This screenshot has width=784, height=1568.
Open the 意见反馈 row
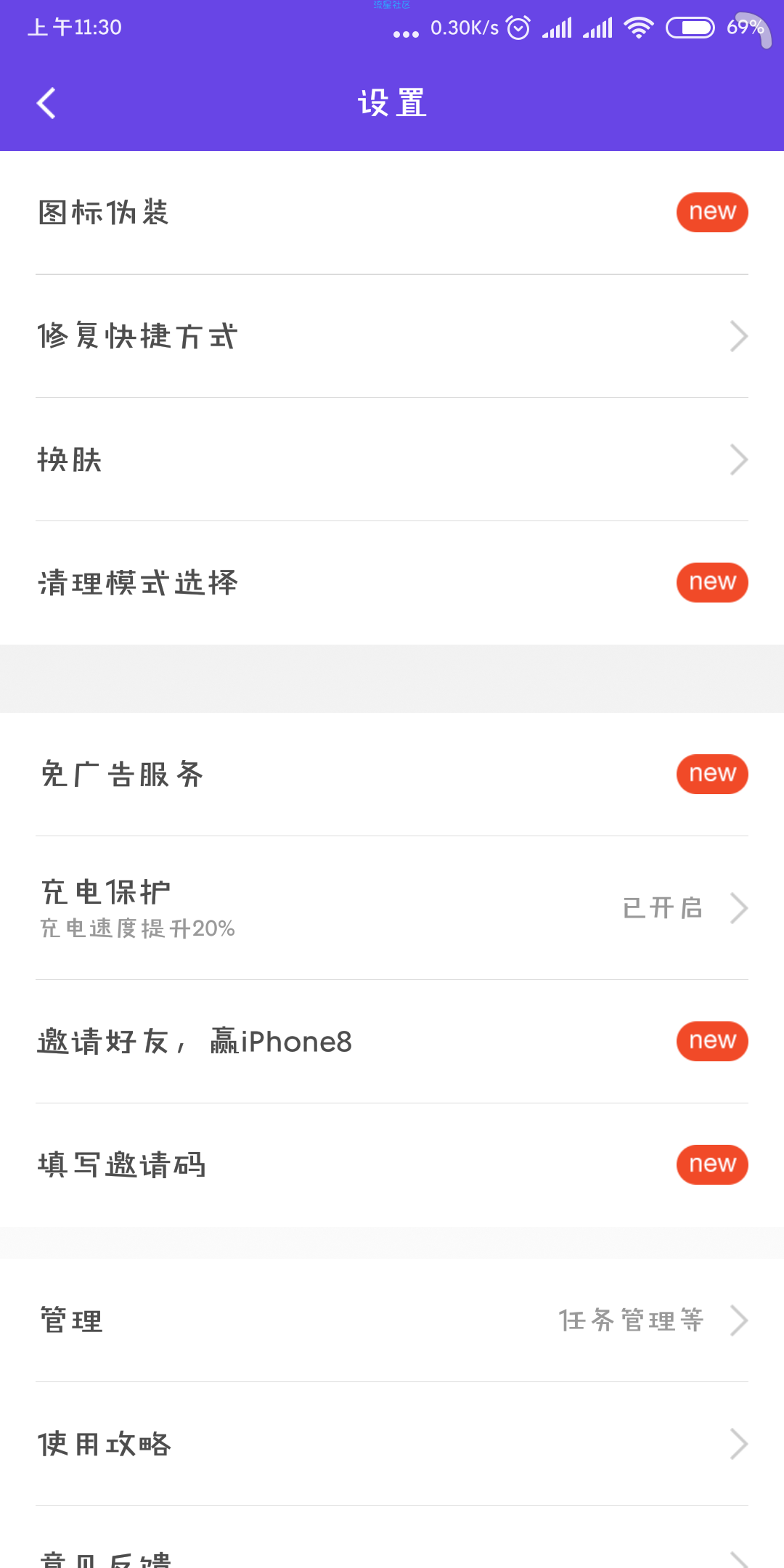point(392,1538)
